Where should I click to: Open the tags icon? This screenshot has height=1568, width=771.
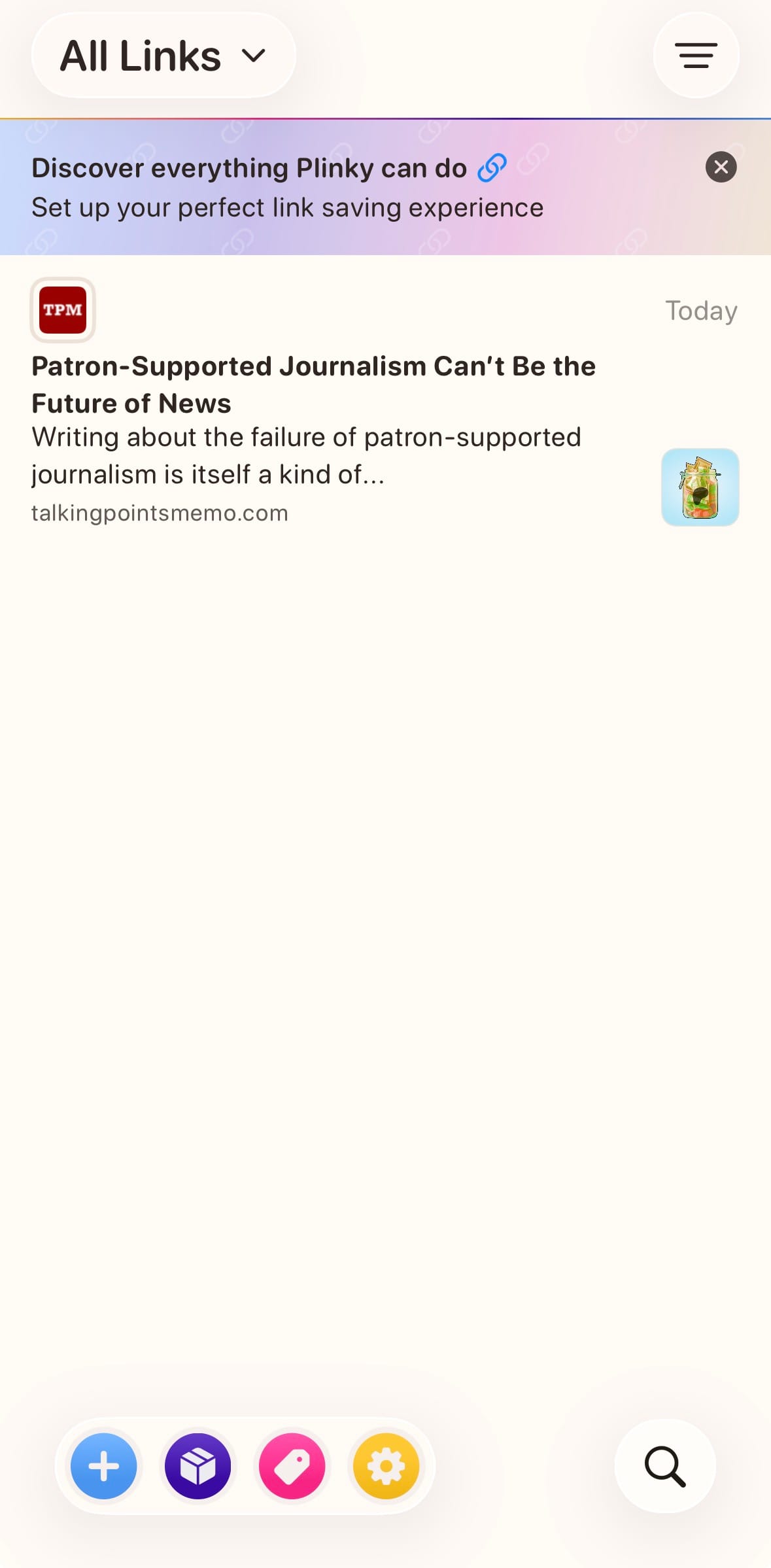click(x=292, y=1466)
